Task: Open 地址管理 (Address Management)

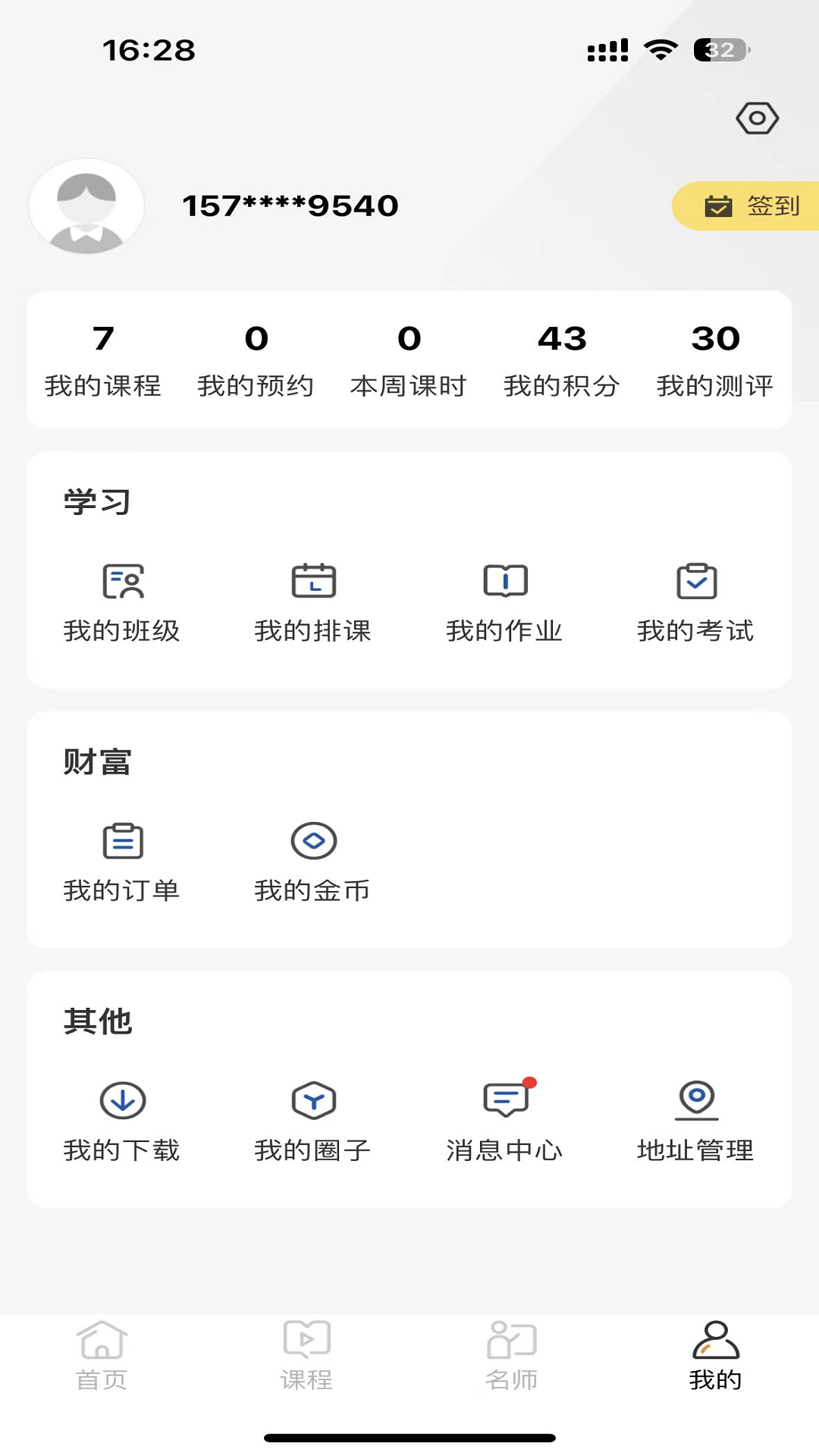Action: tap(695, 1121)
